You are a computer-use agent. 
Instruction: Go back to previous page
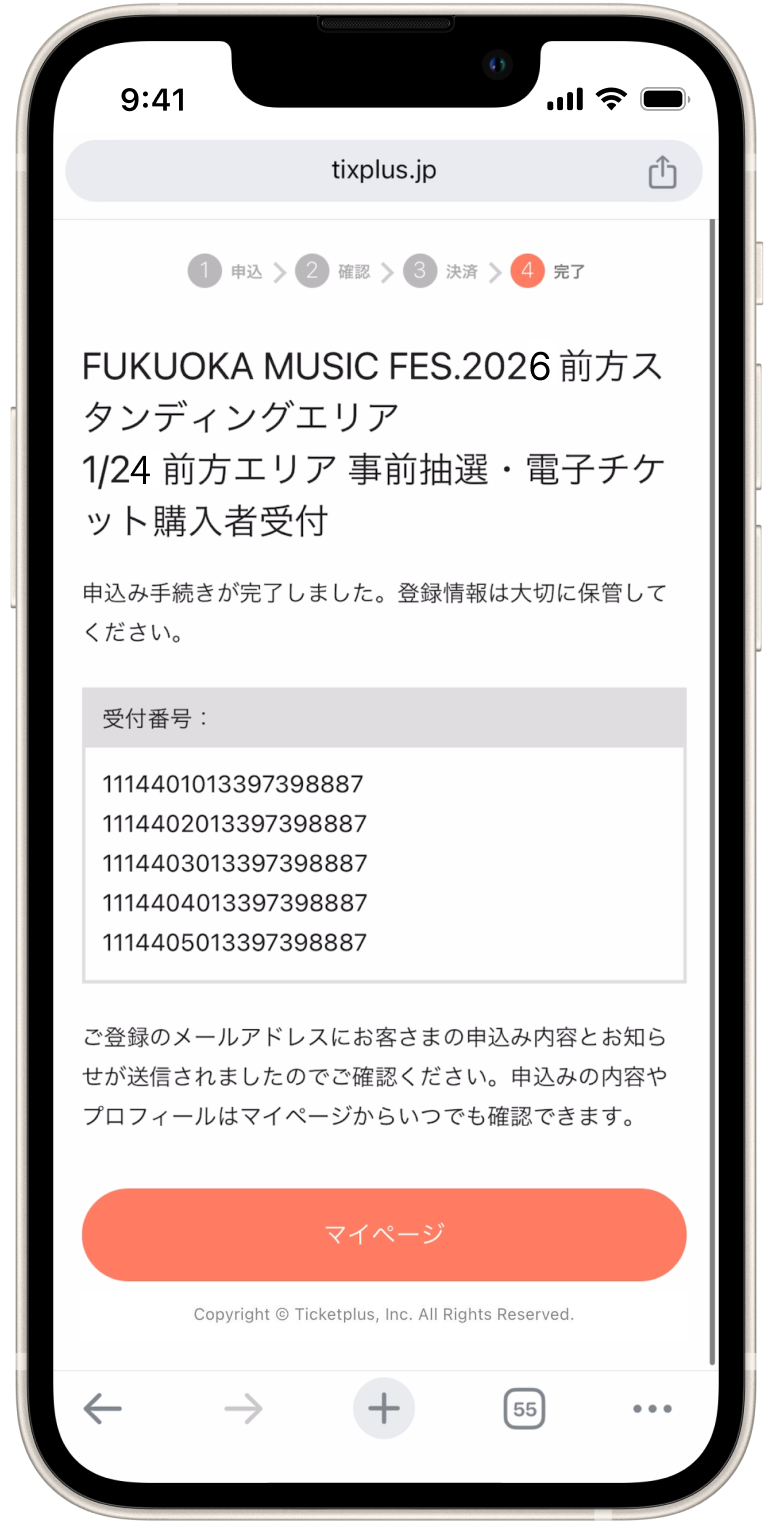[102, 1409]
